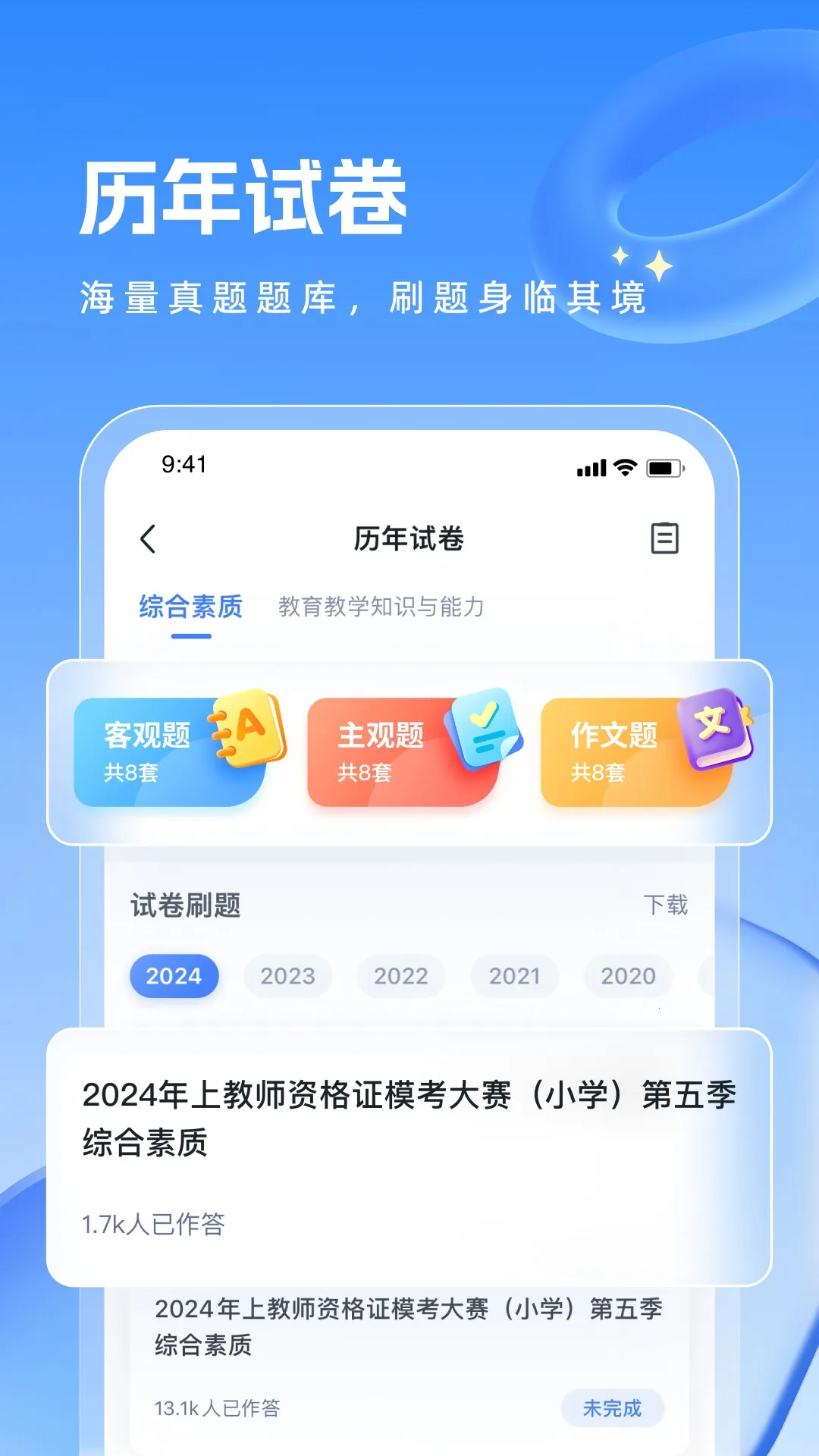Tap the 下载 download link
Image resolution: width=819 pixels, height=1456 pixels.
pyautogui.click(x=666, y=905)
